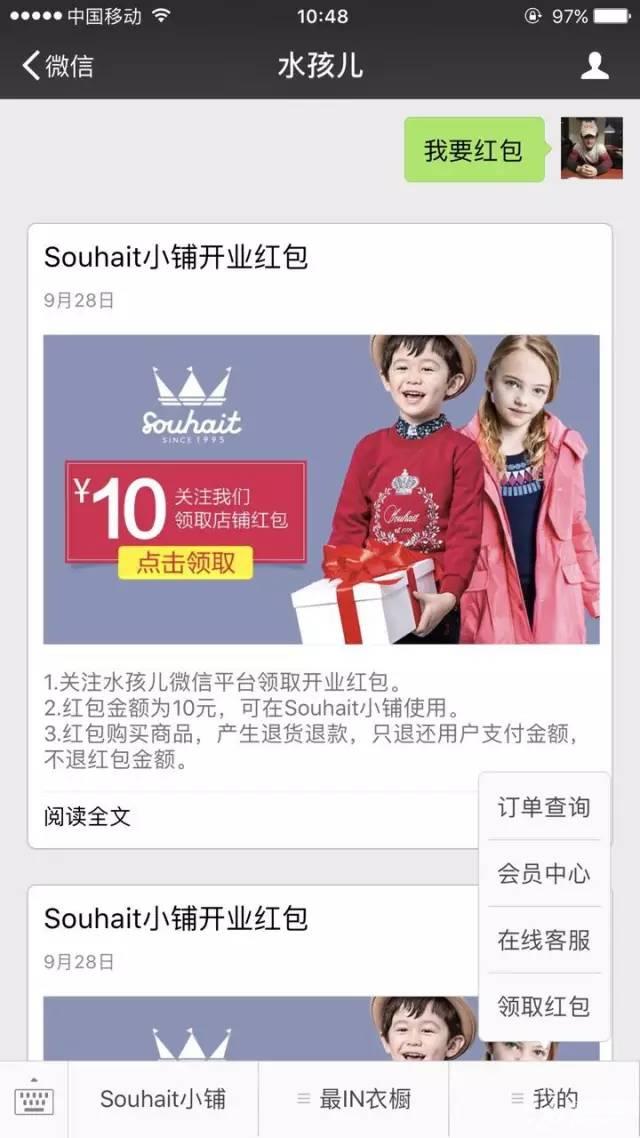Select 订单查询 from the popup menu

(x=544, y=807)
